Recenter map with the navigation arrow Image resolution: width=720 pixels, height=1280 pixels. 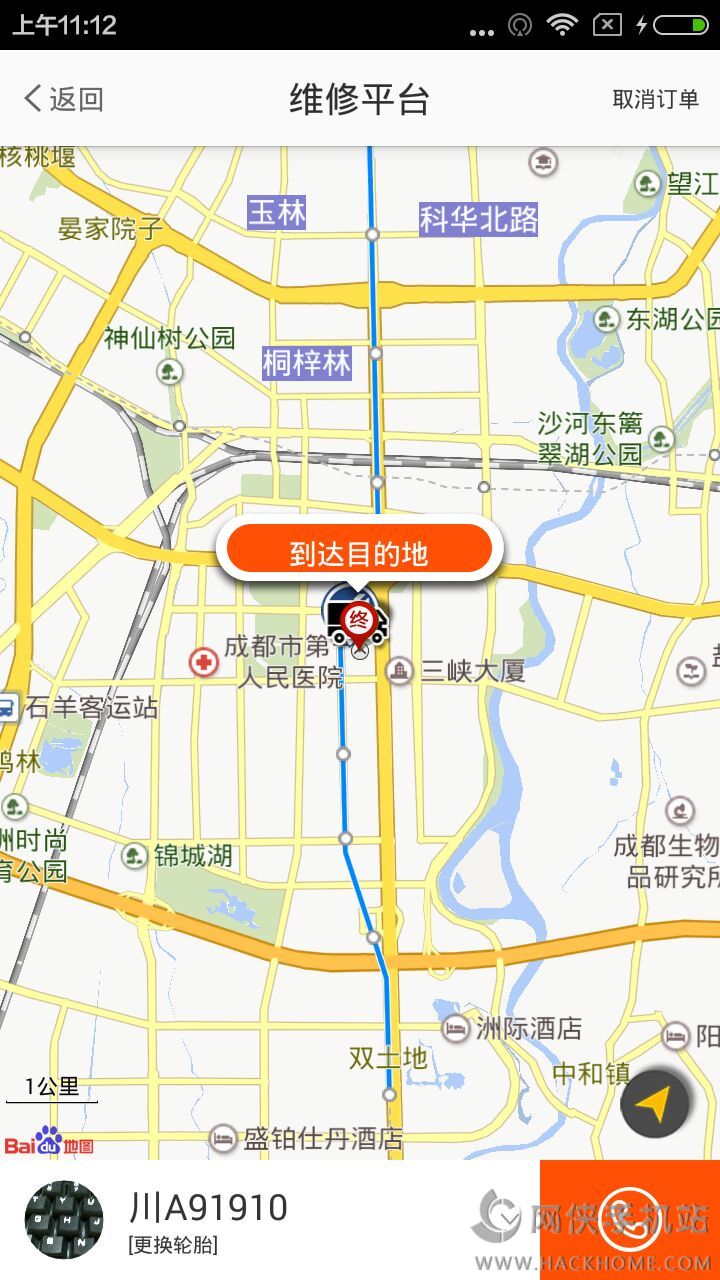655,1104
